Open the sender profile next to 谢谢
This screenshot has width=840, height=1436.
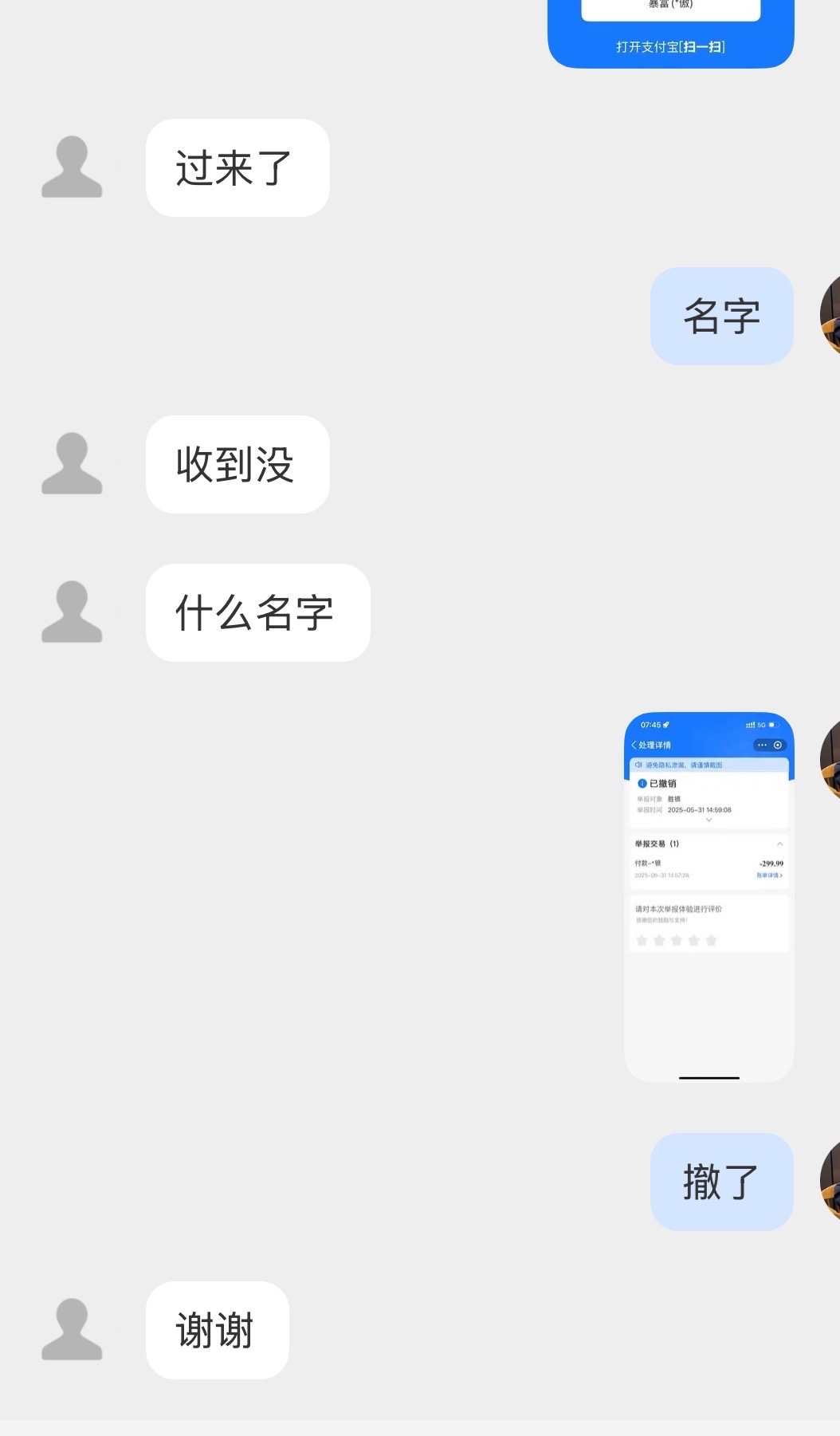pyautogui.click(x=72, y=1329)
